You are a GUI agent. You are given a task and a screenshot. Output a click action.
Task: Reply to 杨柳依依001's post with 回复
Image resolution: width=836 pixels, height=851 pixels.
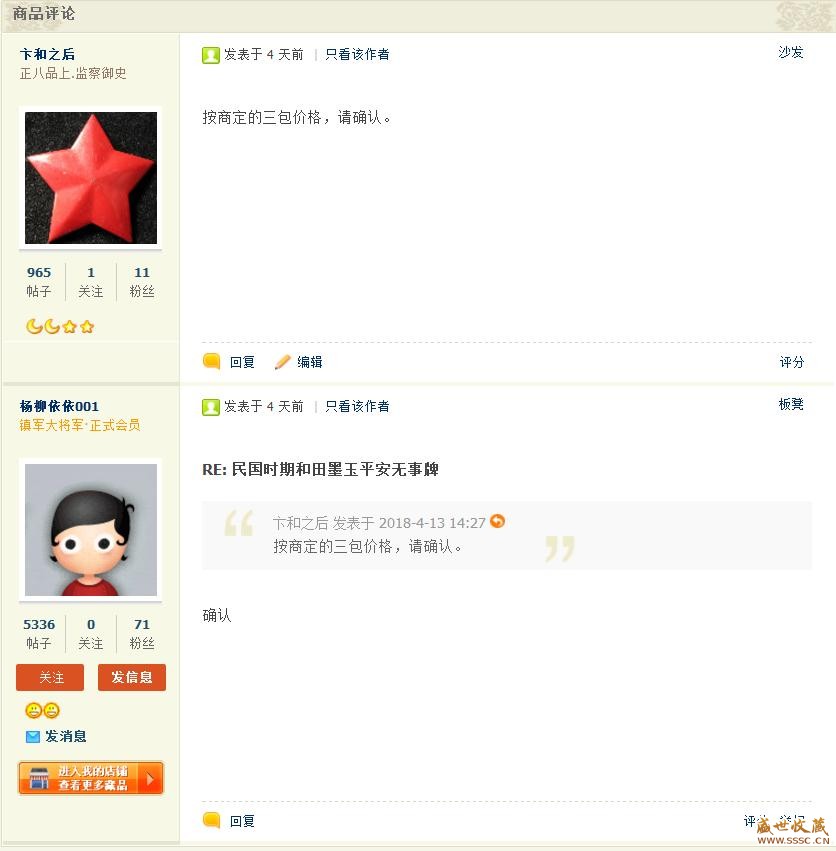(x=241, y=821)
